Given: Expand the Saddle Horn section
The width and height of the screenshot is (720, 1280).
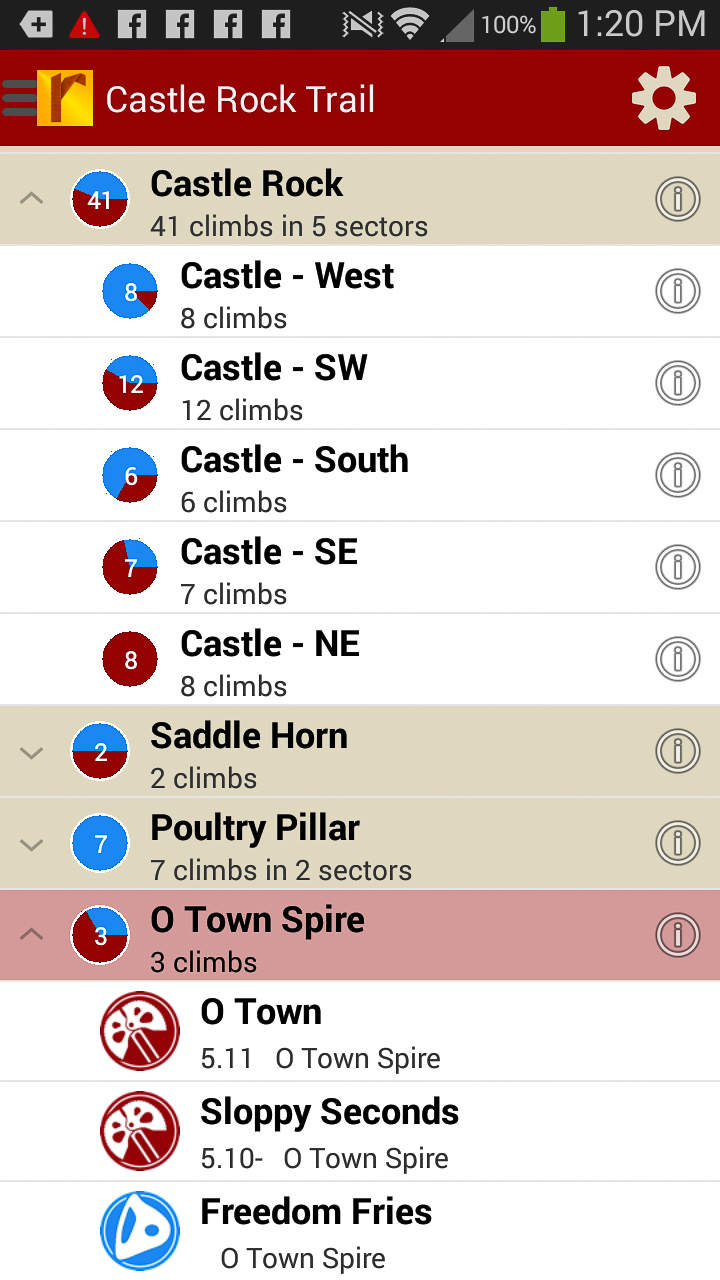Looking at the screenshot, I should pyautogui.click(x=32, y=752).
